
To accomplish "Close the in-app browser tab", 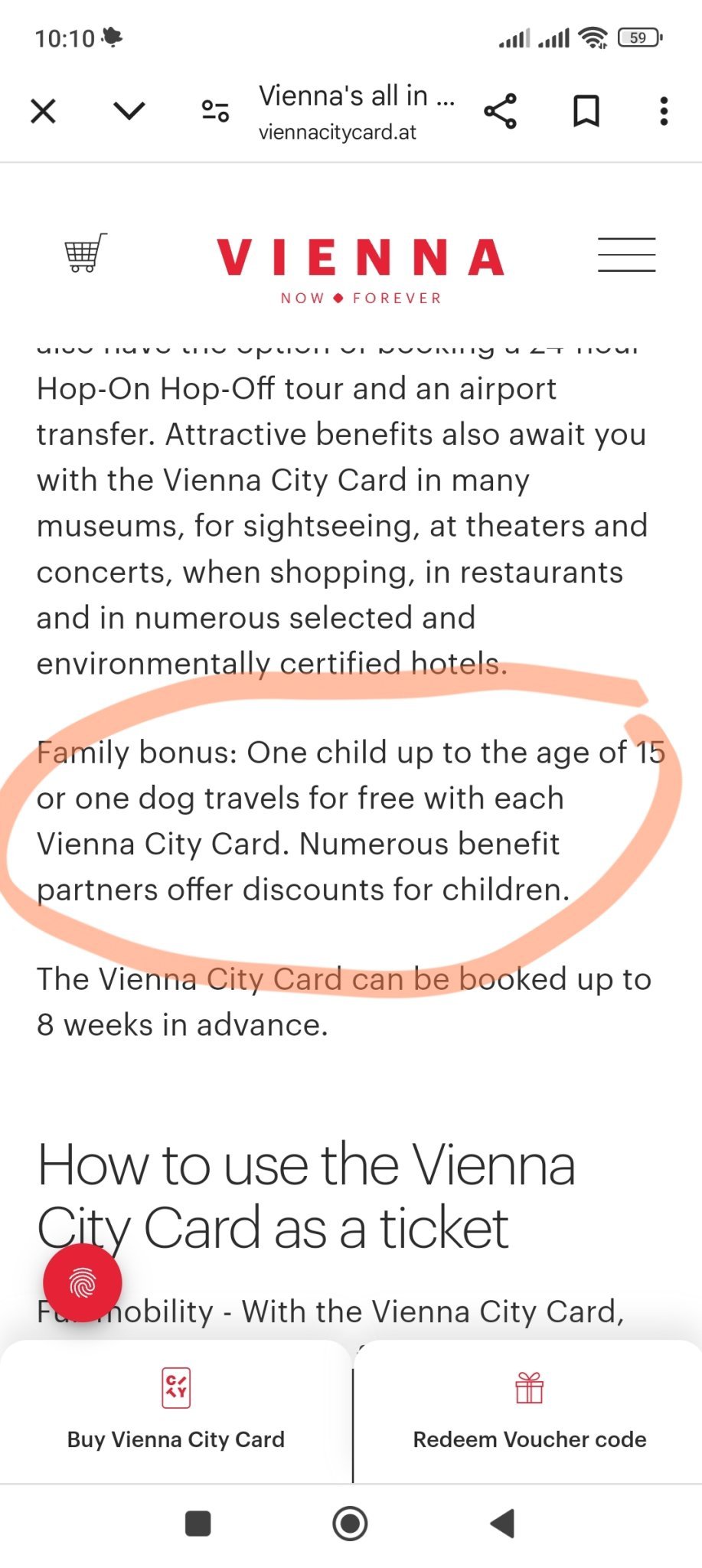I will [44, 112].
